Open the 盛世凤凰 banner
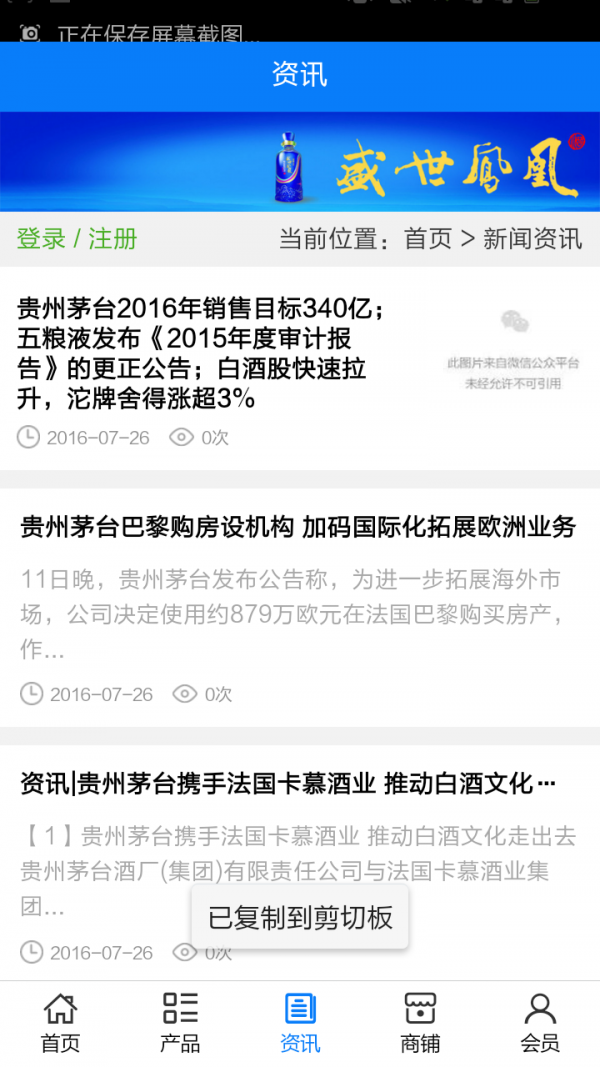The image size is (600, 1067). coord(300,161)
